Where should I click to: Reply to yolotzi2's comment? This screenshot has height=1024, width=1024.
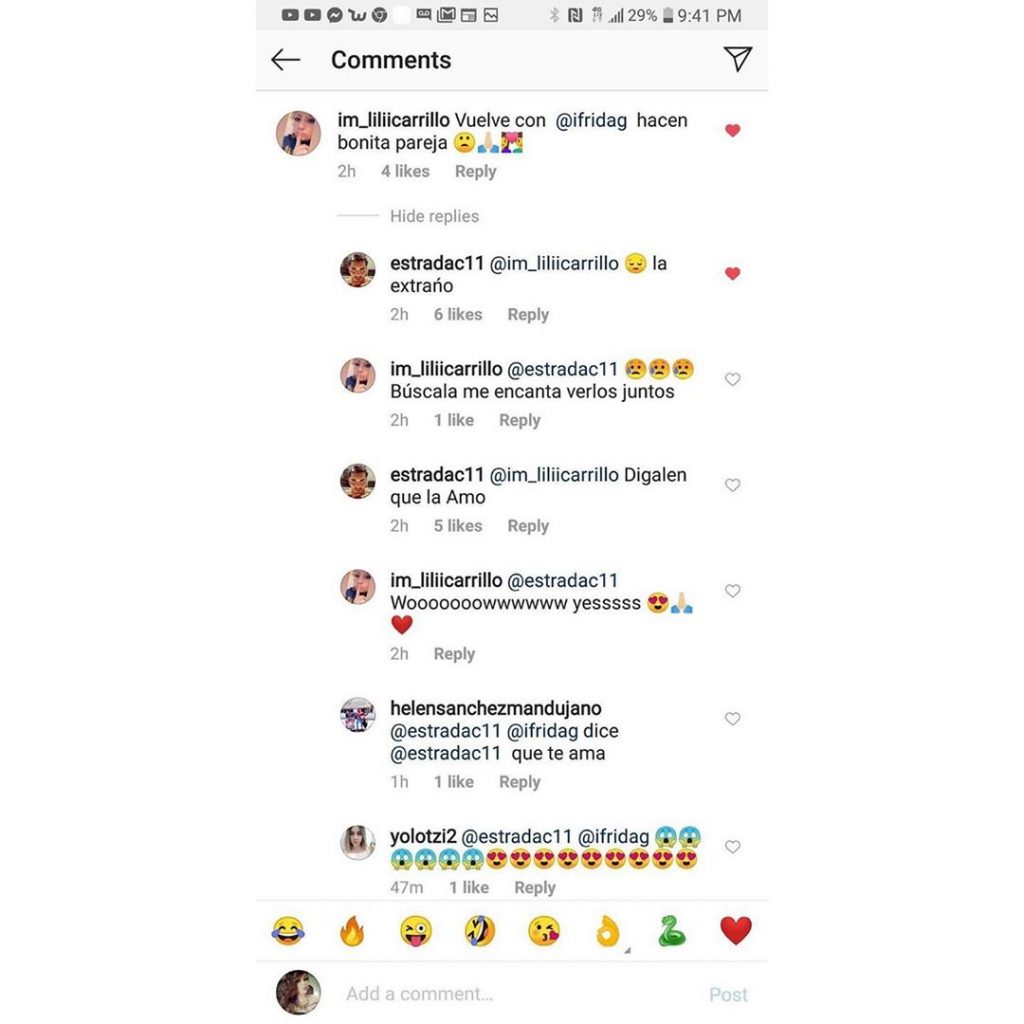[534, 887]
